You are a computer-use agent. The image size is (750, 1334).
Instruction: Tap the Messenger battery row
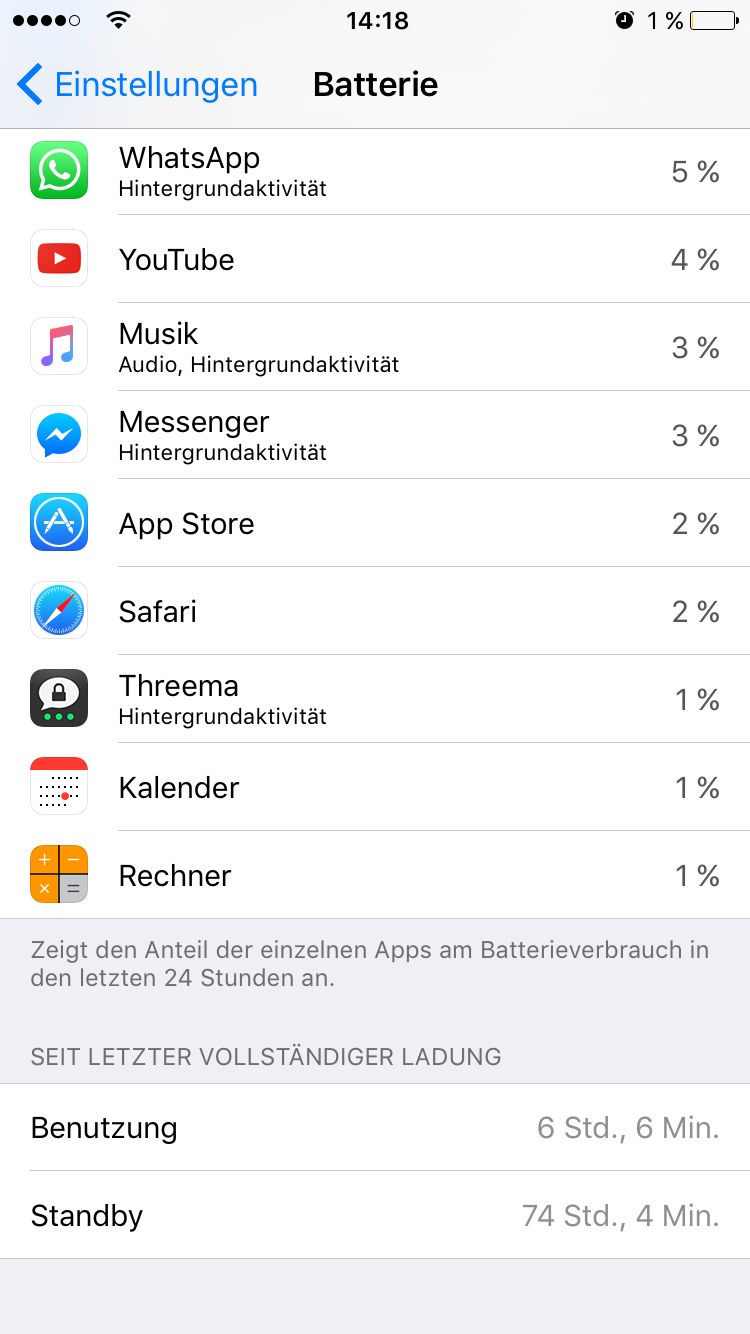coord(375,435)
